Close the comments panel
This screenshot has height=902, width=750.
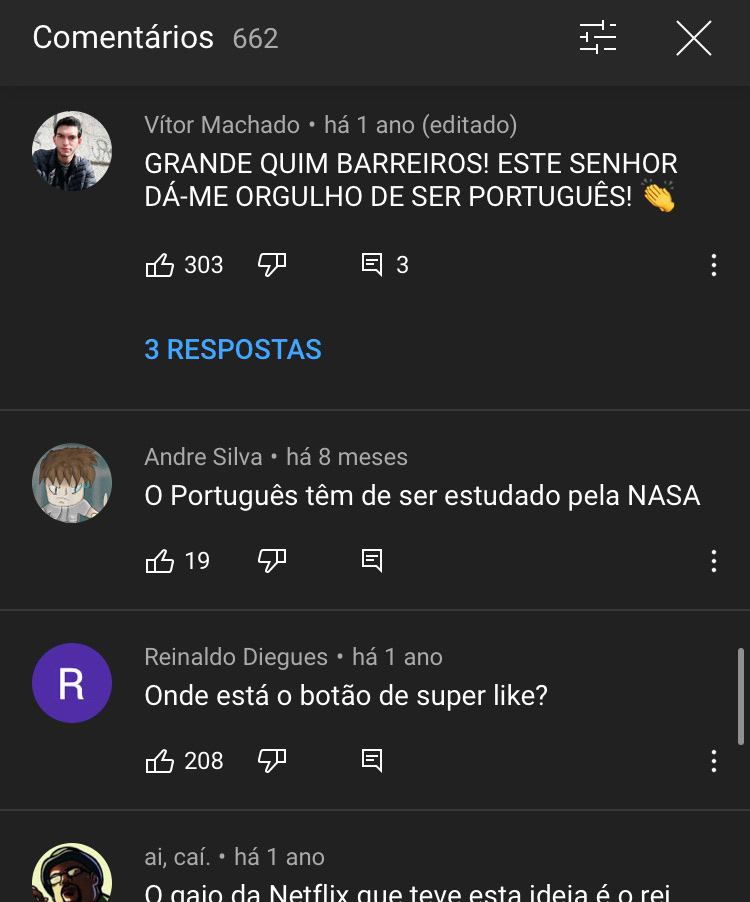[693, 38]
